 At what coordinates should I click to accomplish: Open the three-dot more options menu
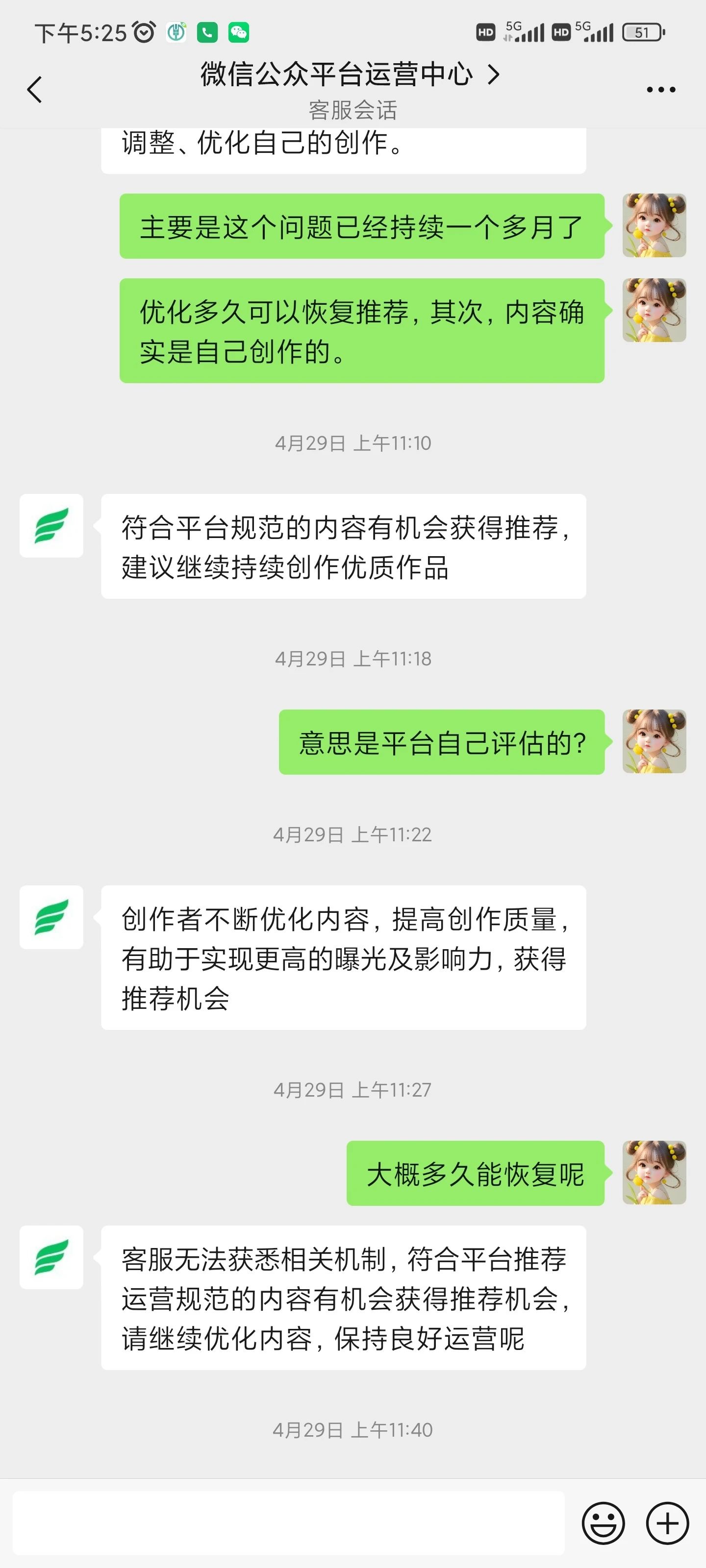point(660,90)
